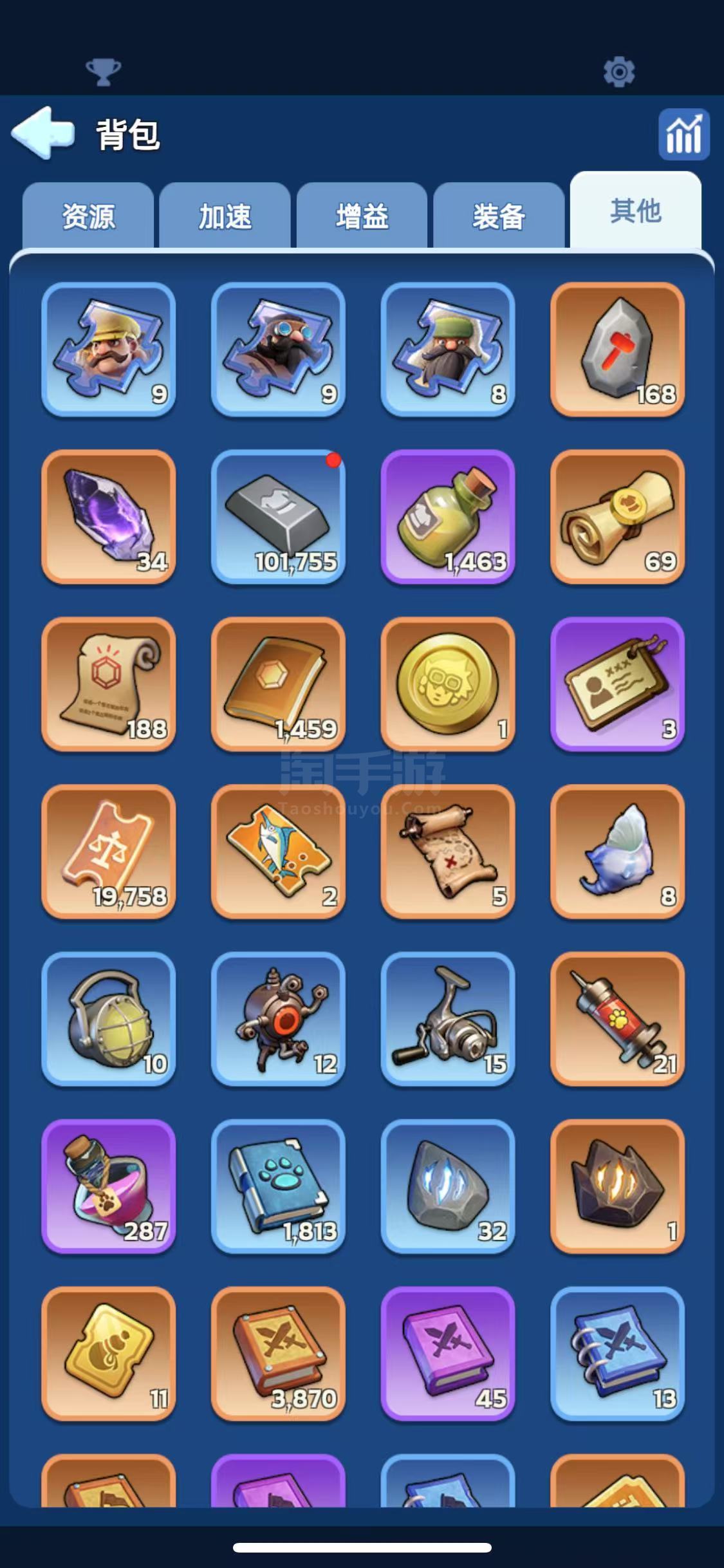Select the 增益 tab
724x1568 pixels.
pos(362,216)
